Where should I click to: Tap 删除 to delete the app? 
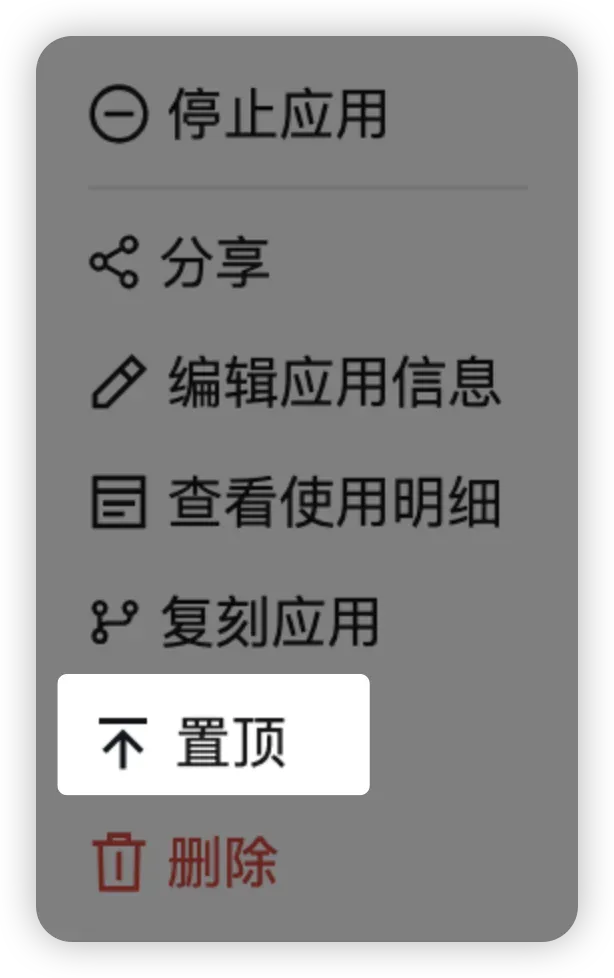point(186,862)
